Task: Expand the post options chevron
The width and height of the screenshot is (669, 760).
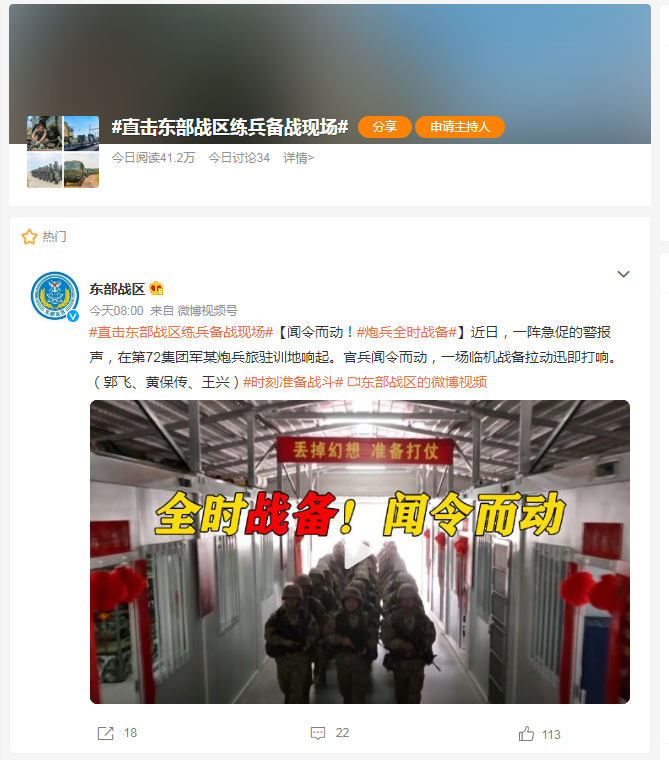Action: pos(623,274)
